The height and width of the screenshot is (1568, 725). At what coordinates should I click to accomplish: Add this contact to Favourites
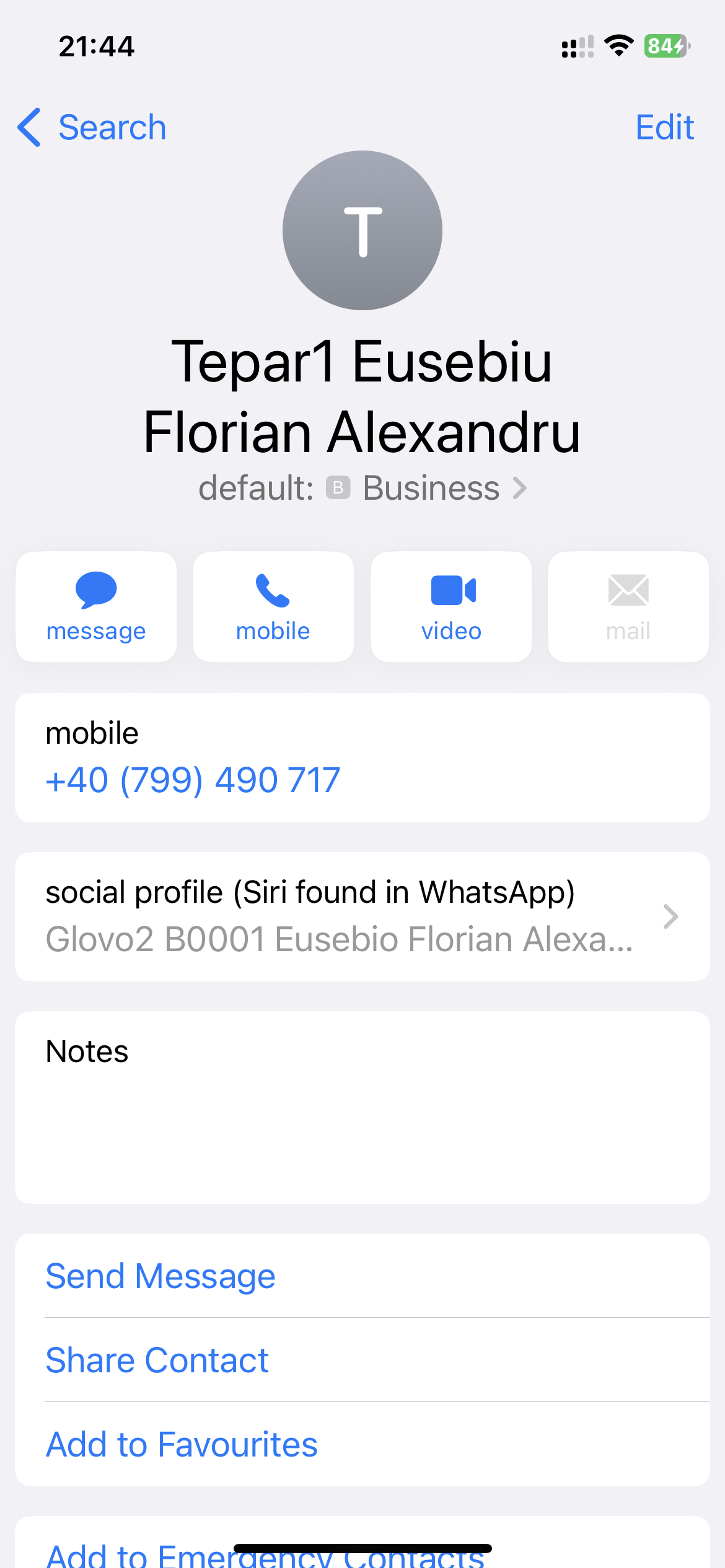point(182,1444)
